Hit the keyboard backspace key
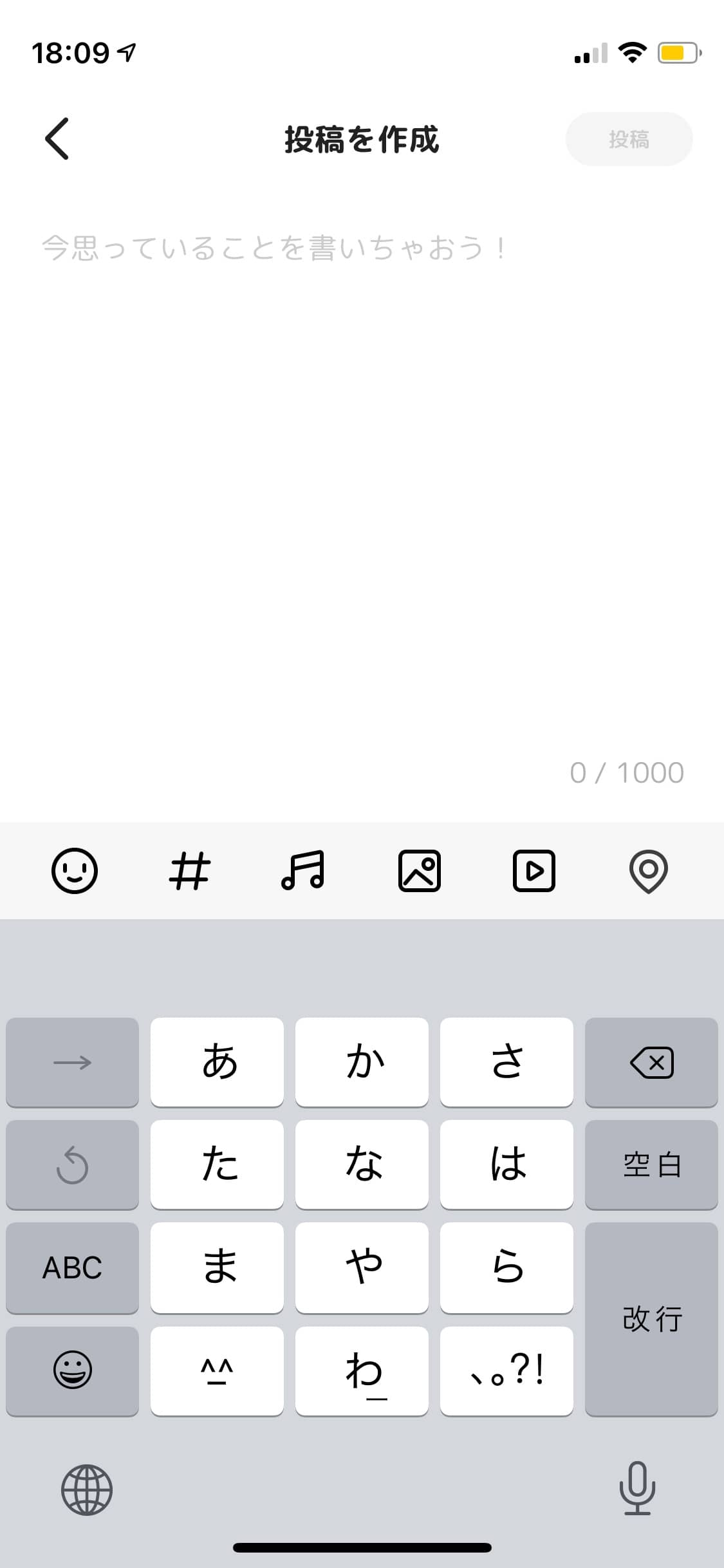 [x=651, y=1062]
